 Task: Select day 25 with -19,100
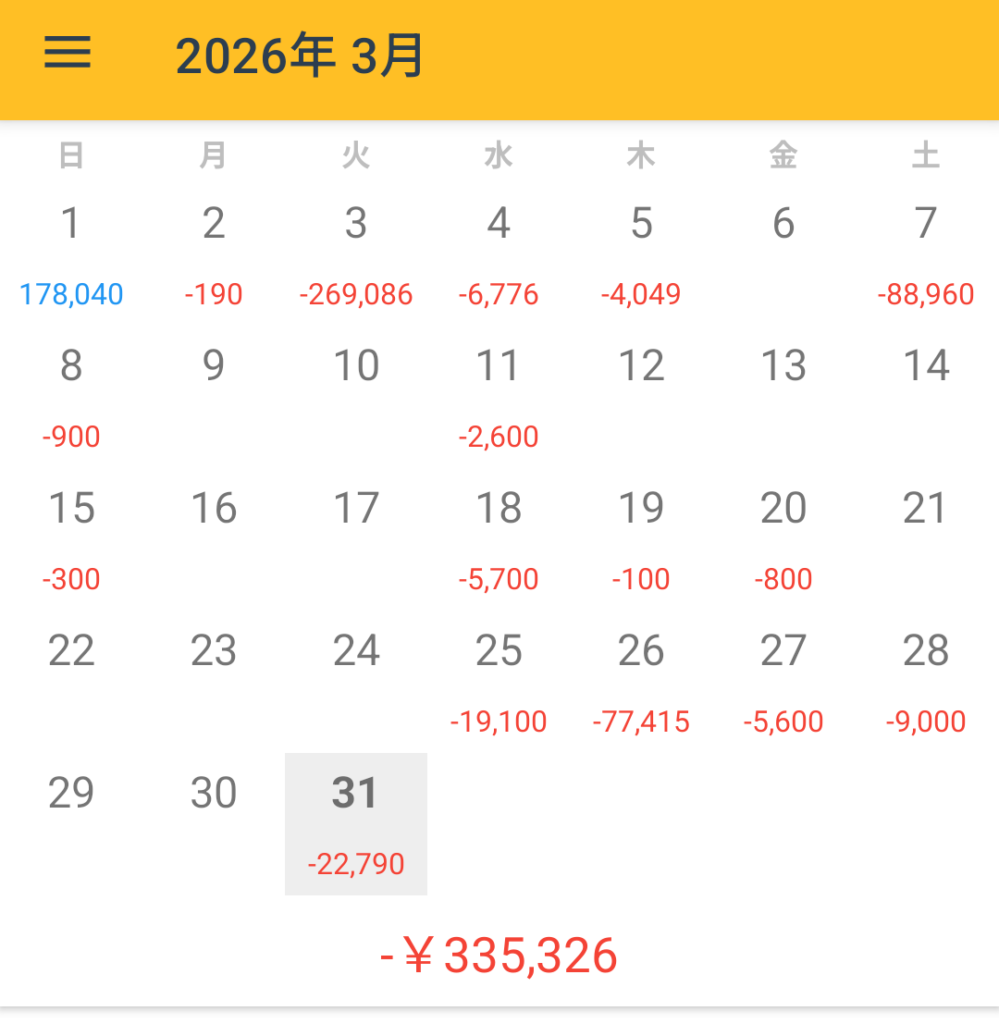(x=498, y=680)
